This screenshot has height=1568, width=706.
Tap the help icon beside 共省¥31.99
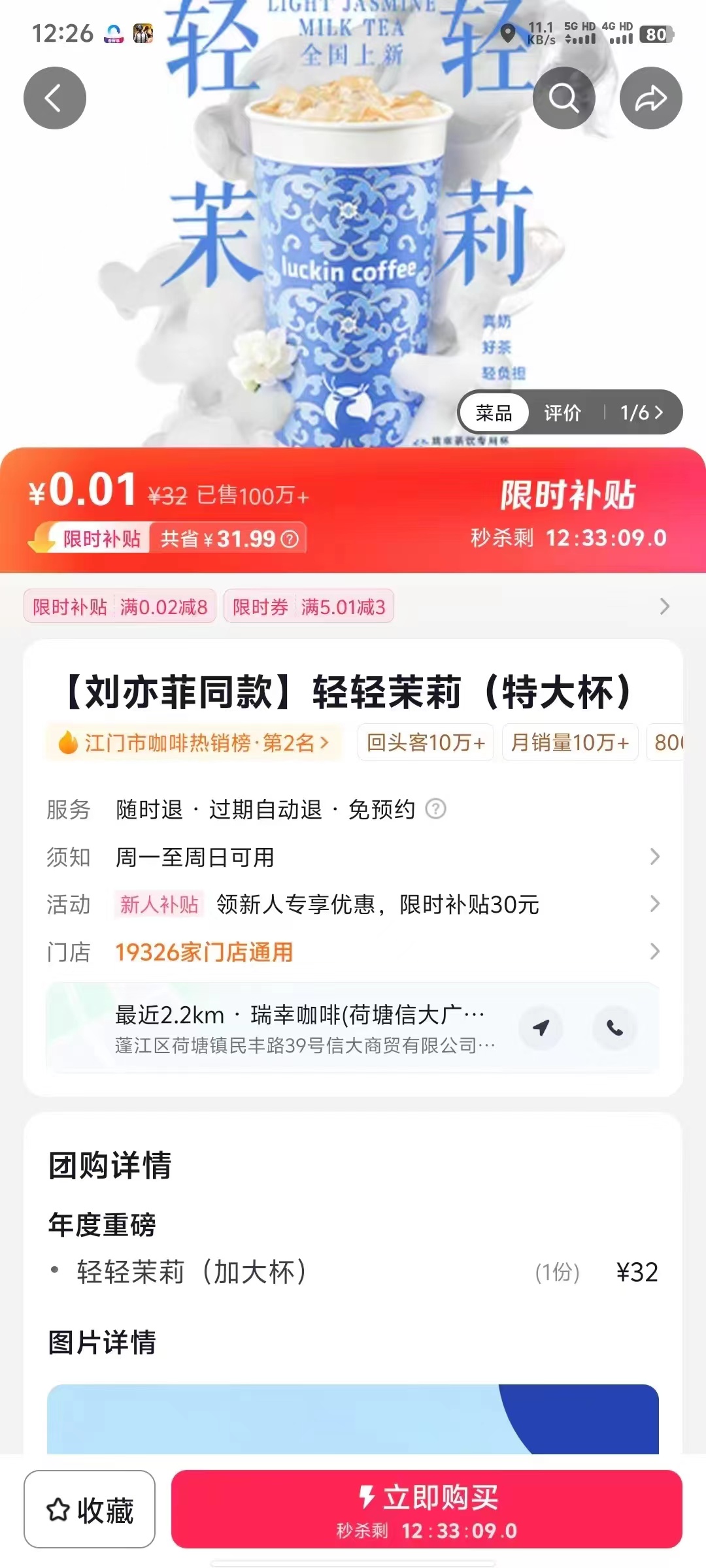point(290,539)
